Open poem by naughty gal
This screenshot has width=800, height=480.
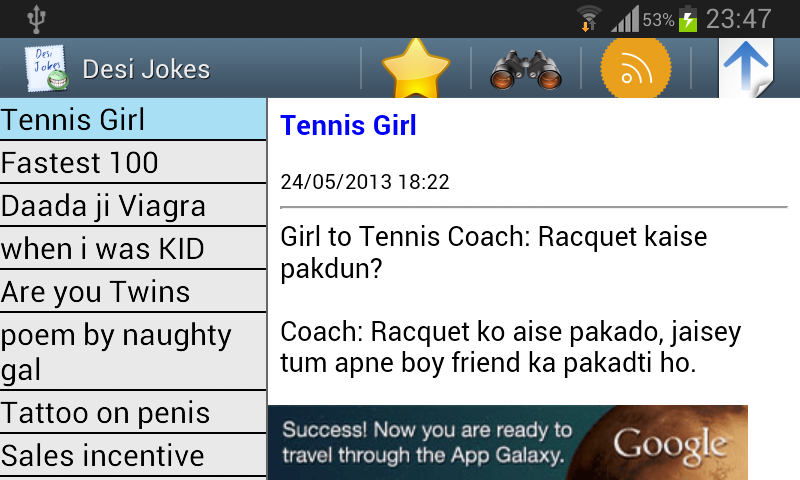coord(133,352)
